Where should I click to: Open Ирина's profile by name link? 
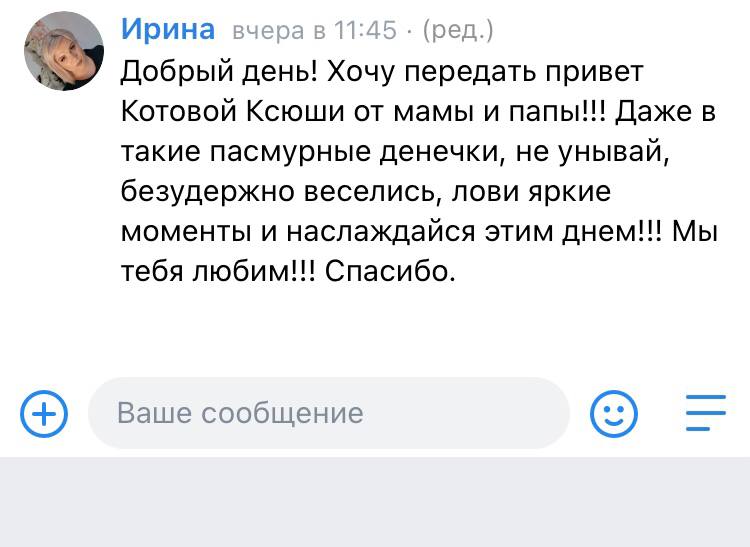(x=167, y=30)
